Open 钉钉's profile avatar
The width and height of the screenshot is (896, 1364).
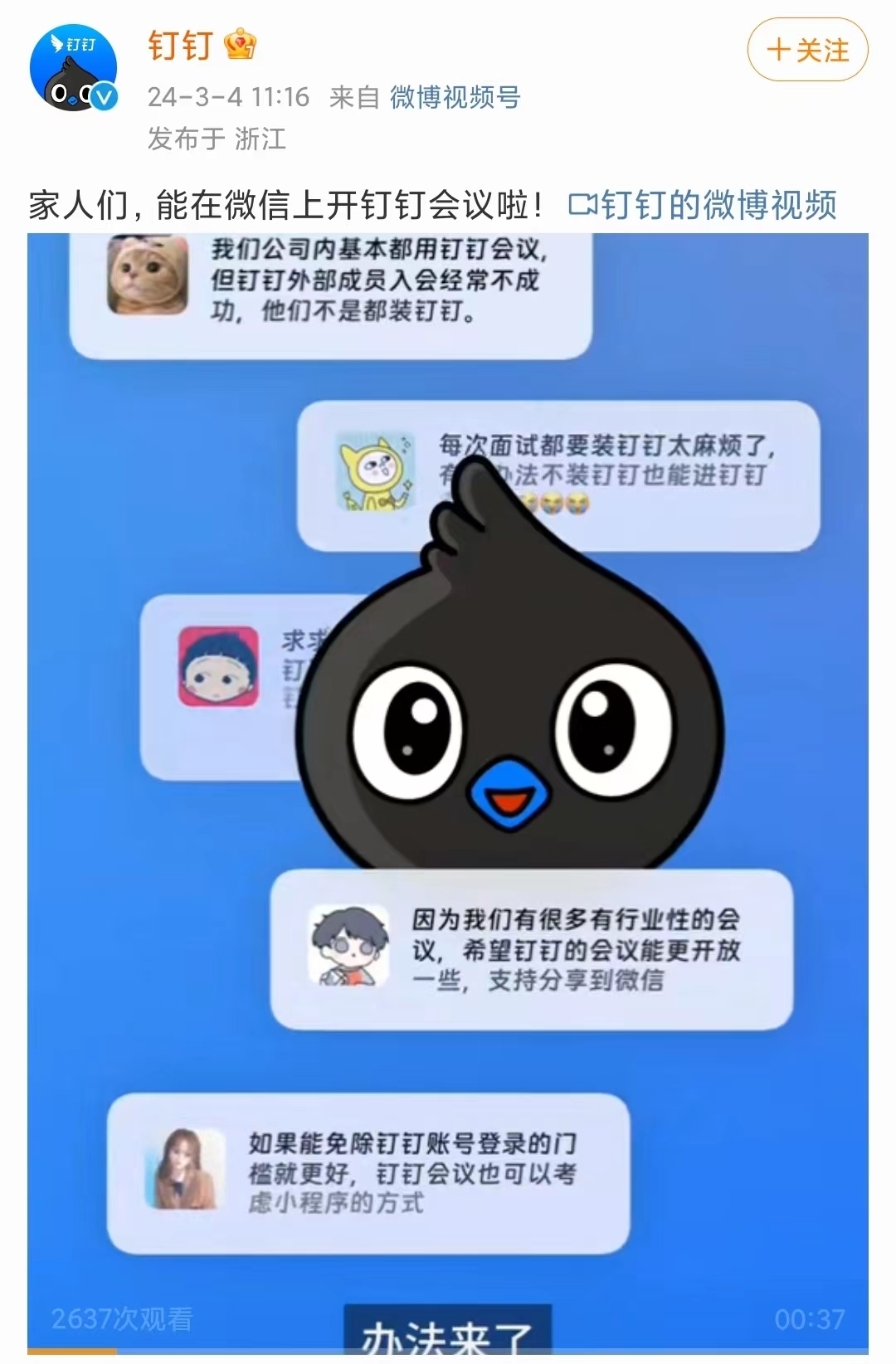pyautogui.click(x=73, y=67)
